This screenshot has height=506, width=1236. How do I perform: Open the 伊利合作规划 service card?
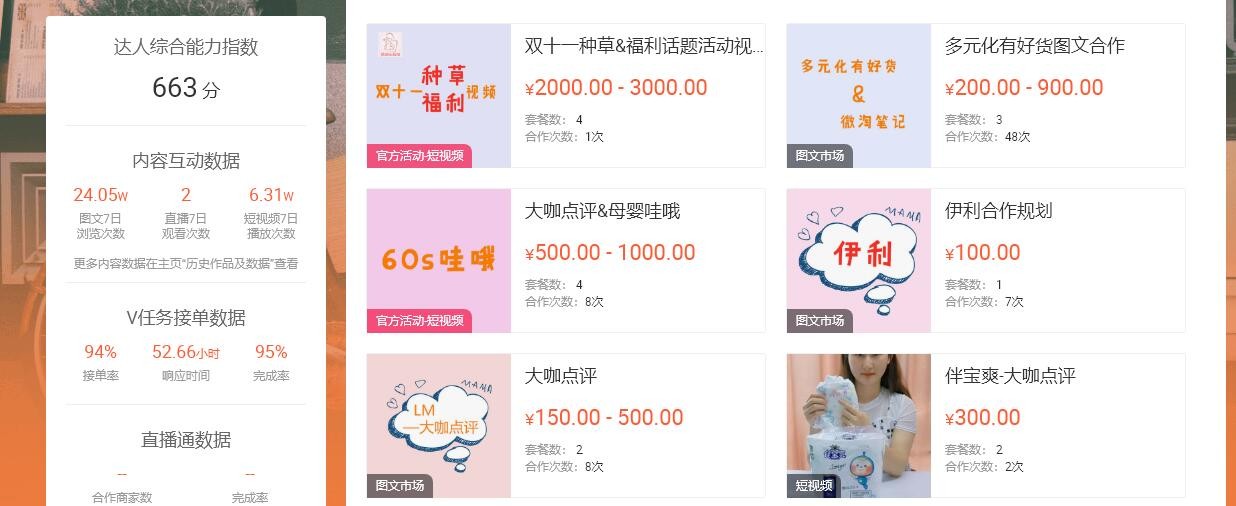[x=998, y=211]
